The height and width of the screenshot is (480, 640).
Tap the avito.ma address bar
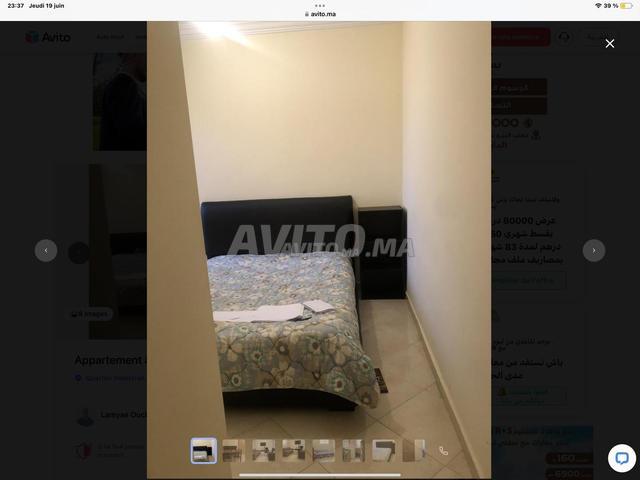click(320, 14)
